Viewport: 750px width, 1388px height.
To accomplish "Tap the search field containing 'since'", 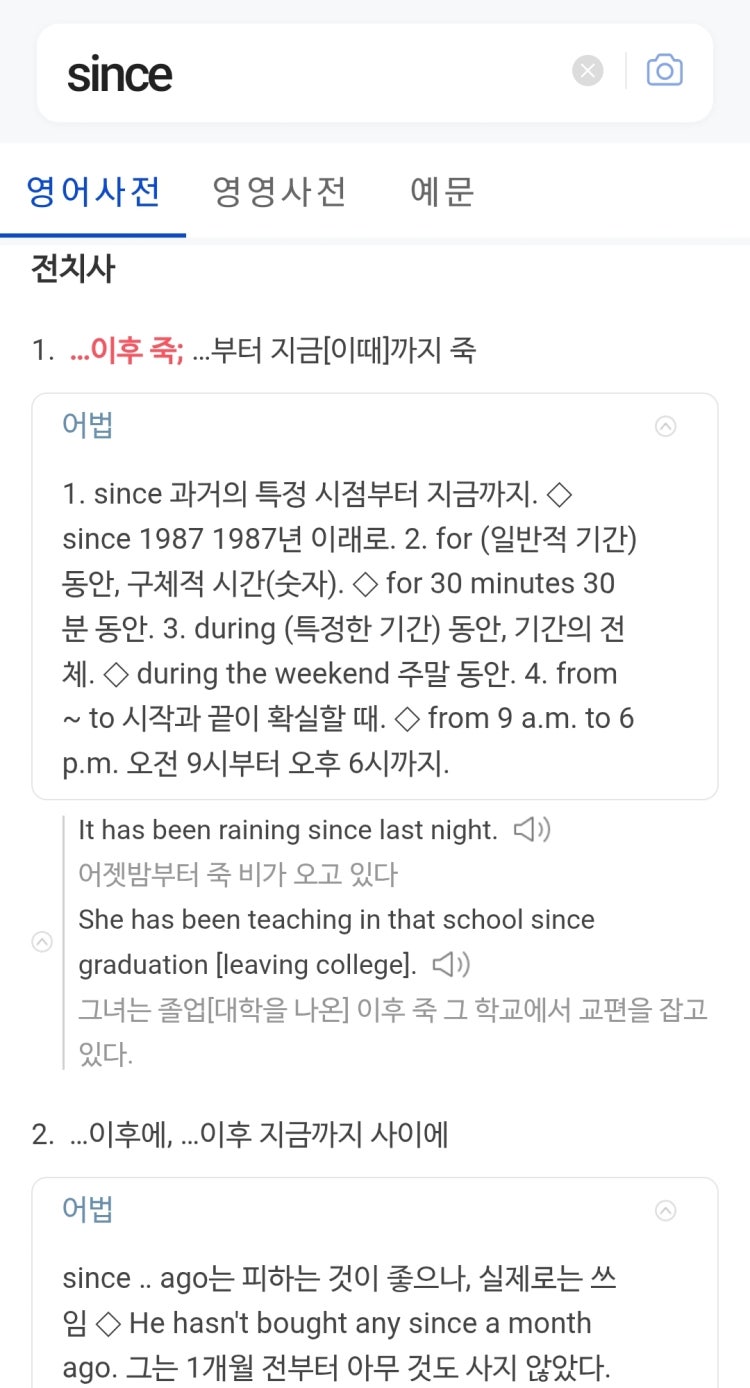I will click(300, 74).
